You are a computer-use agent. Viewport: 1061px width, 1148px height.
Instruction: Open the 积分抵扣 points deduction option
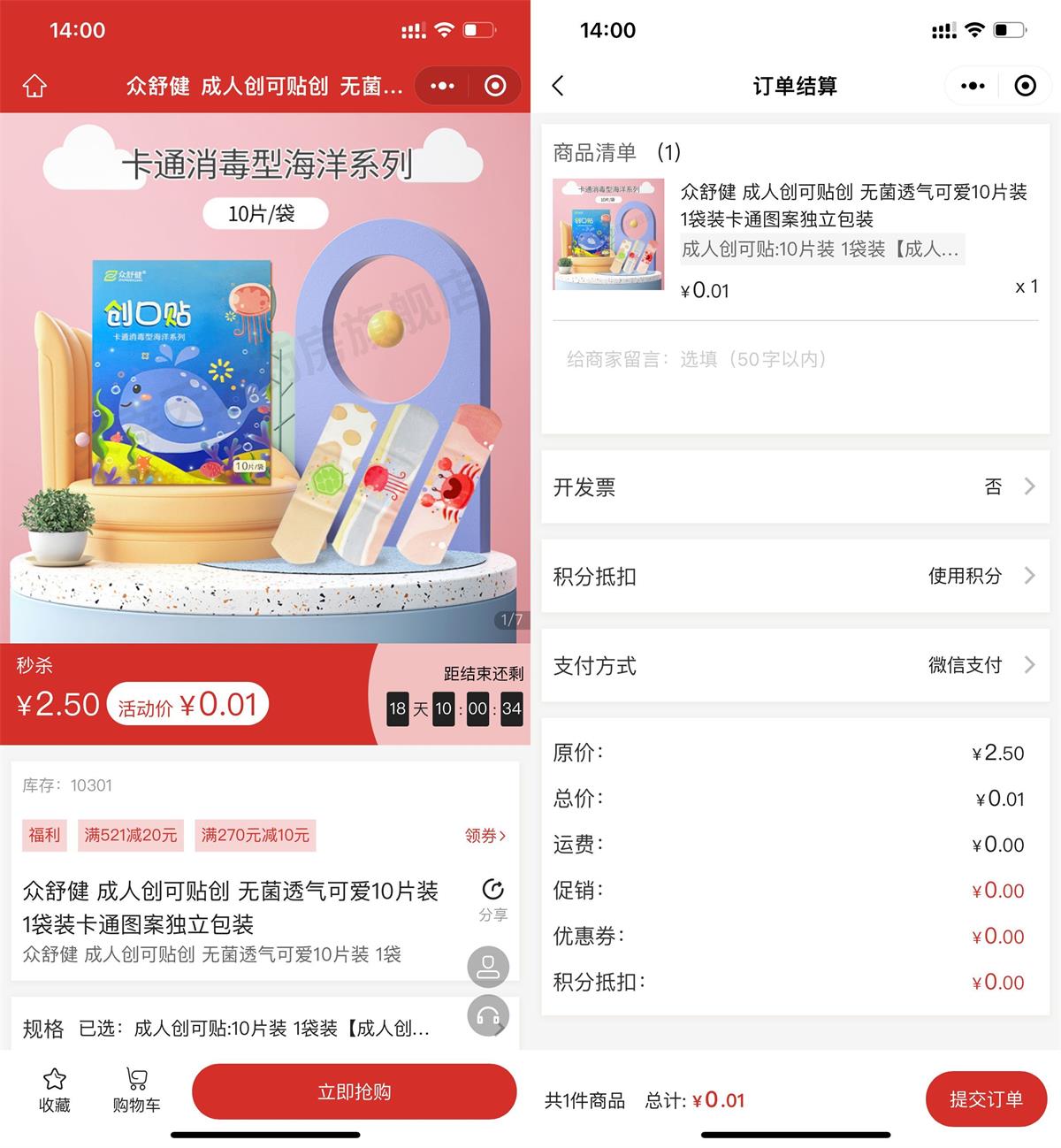(794, 576)
